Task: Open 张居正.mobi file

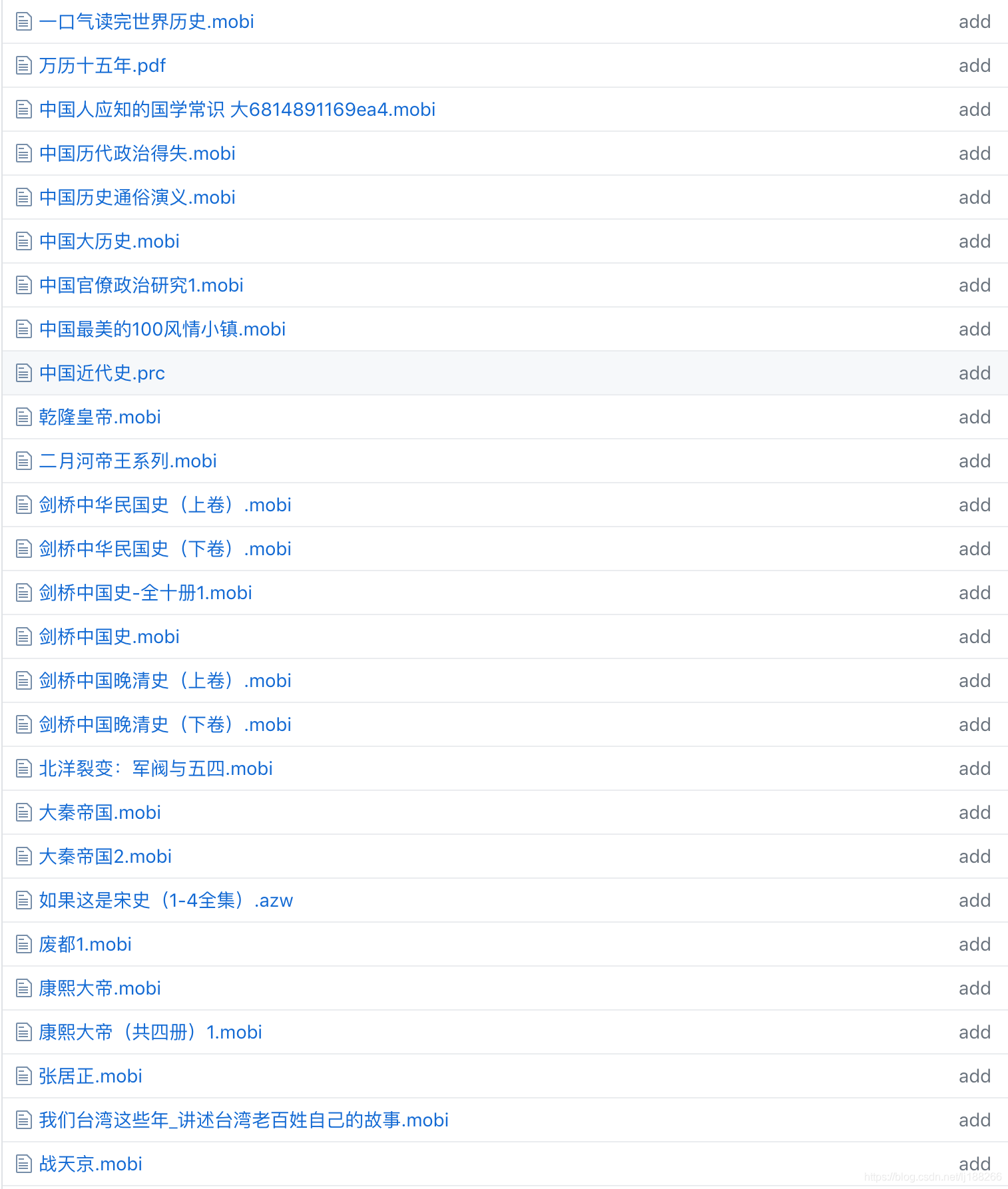Action: pos(91,1076)
